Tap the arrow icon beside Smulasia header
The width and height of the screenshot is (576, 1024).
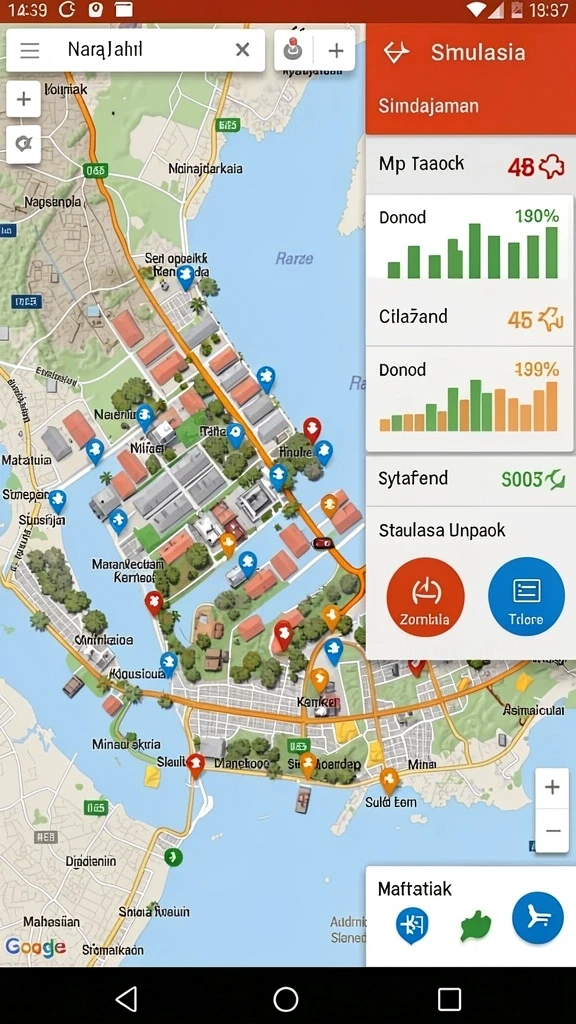(x=396, y=52)
